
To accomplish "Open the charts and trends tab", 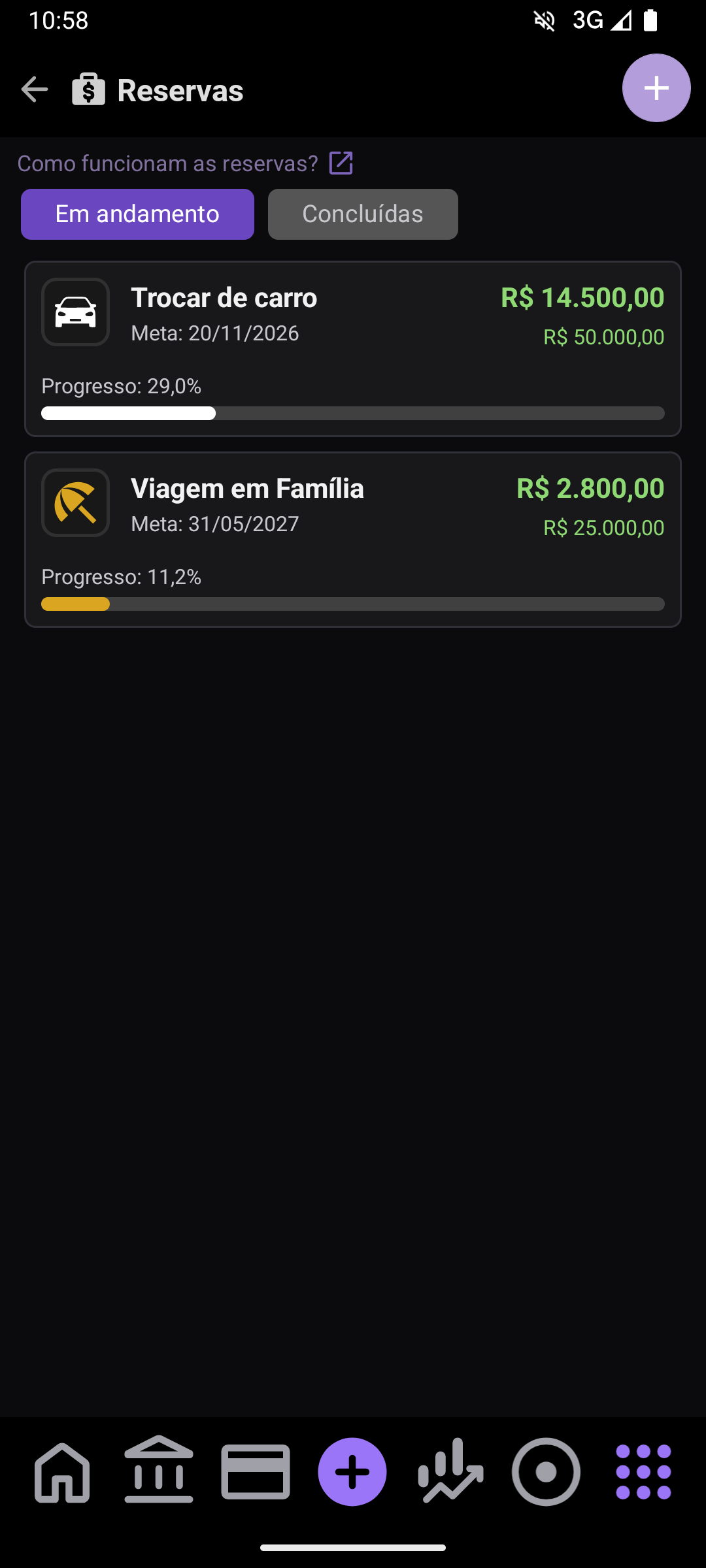I will [x=450, y=1471].
